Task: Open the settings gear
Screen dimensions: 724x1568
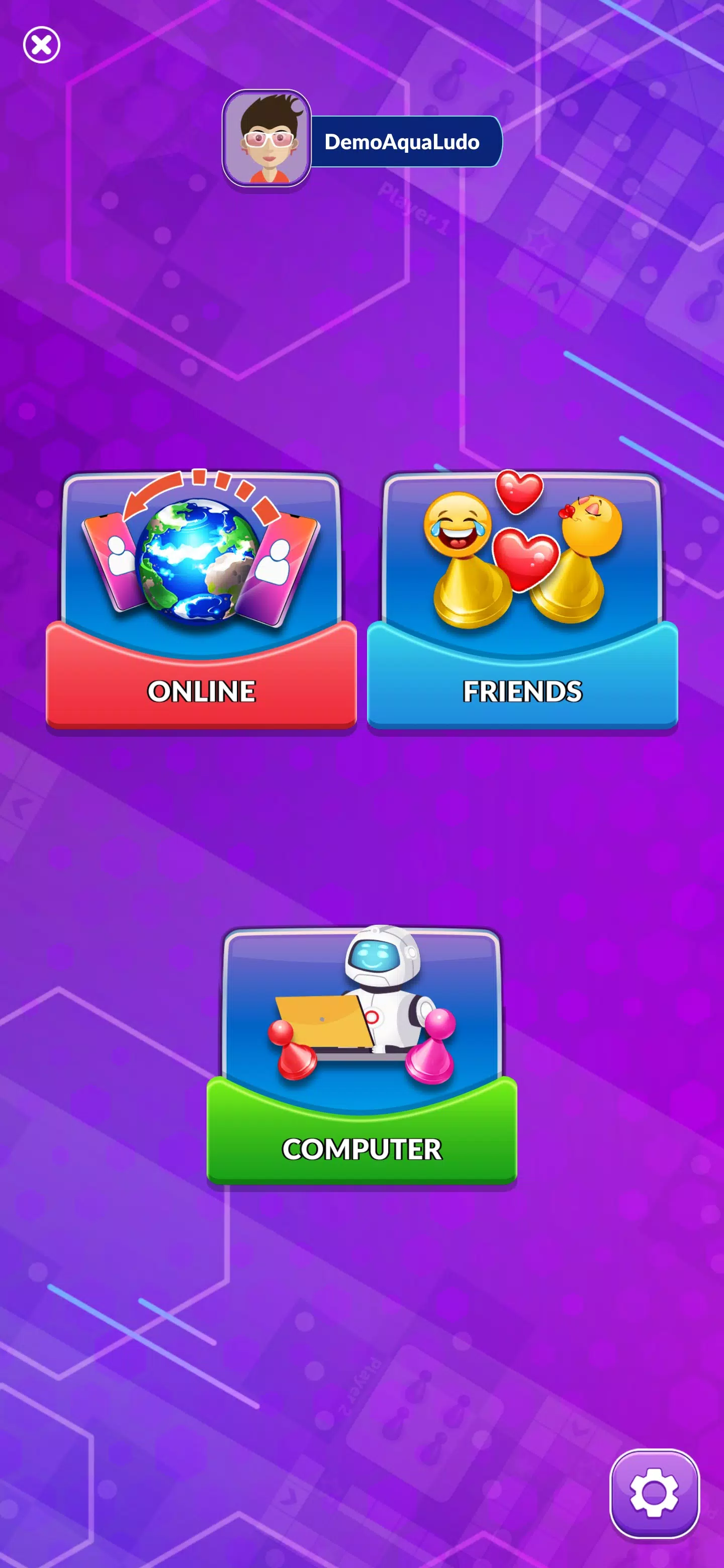Action: click(x=654, y=1492)
